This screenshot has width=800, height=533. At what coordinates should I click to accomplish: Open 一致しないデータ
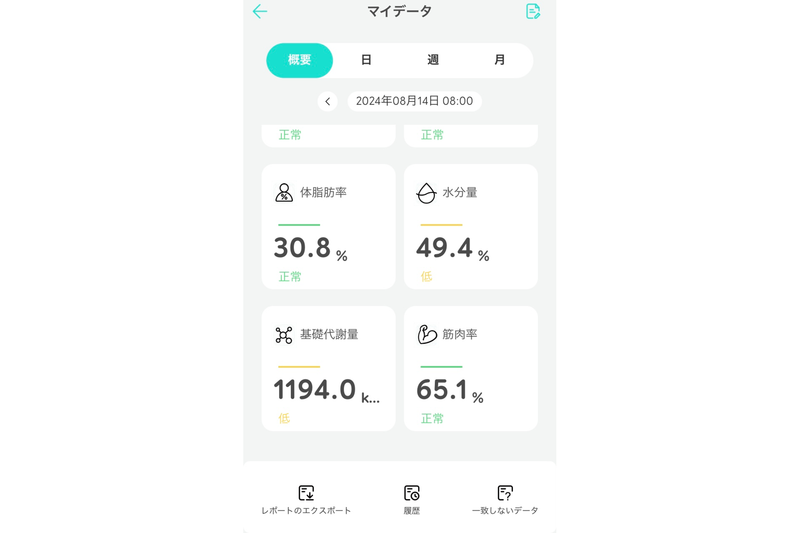pyautogui.click(x=504, y=500)
